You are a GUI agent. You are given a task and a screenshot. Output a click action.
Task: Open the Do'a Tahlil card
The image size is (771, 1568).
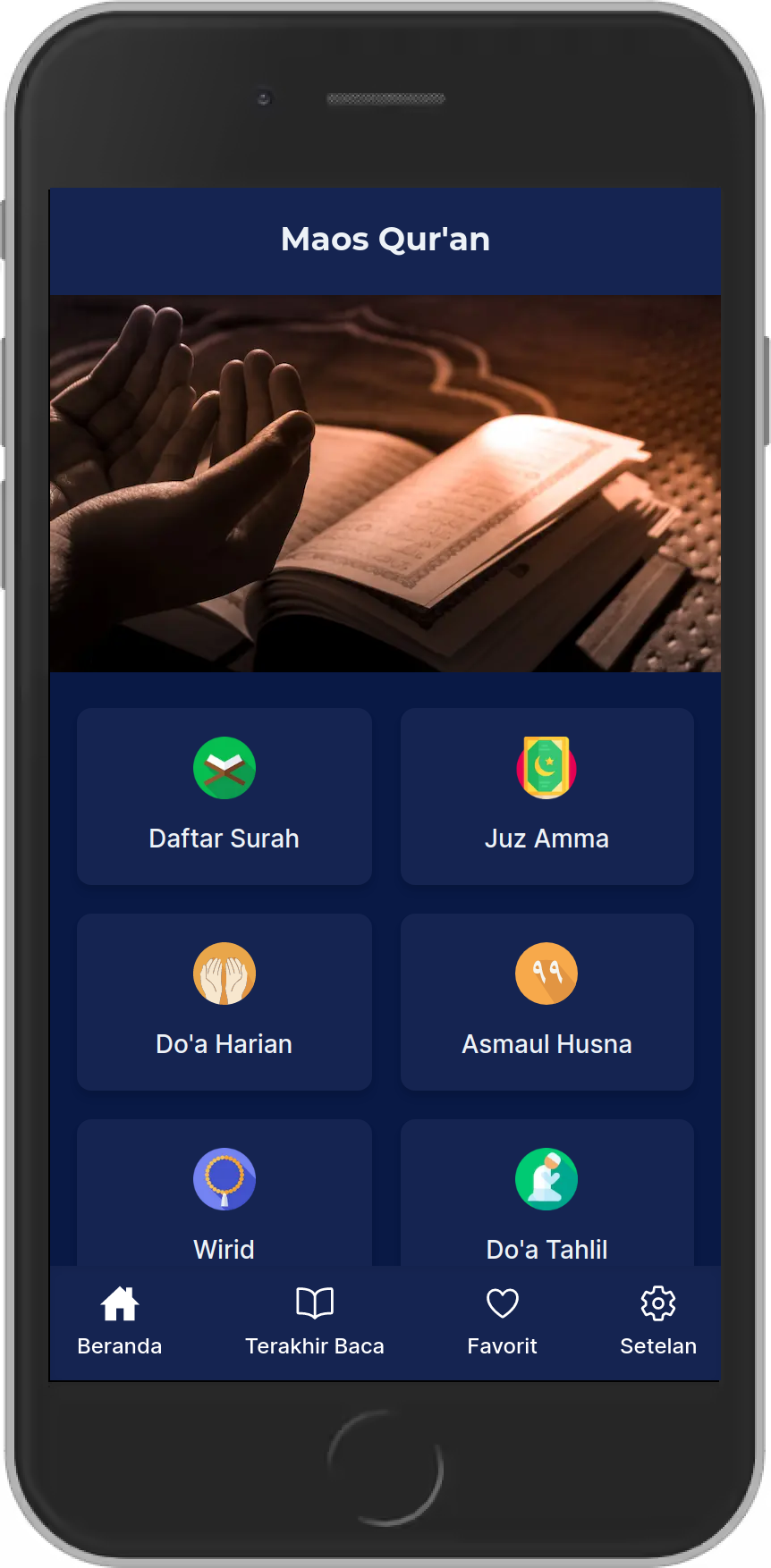pos(546,1196)
